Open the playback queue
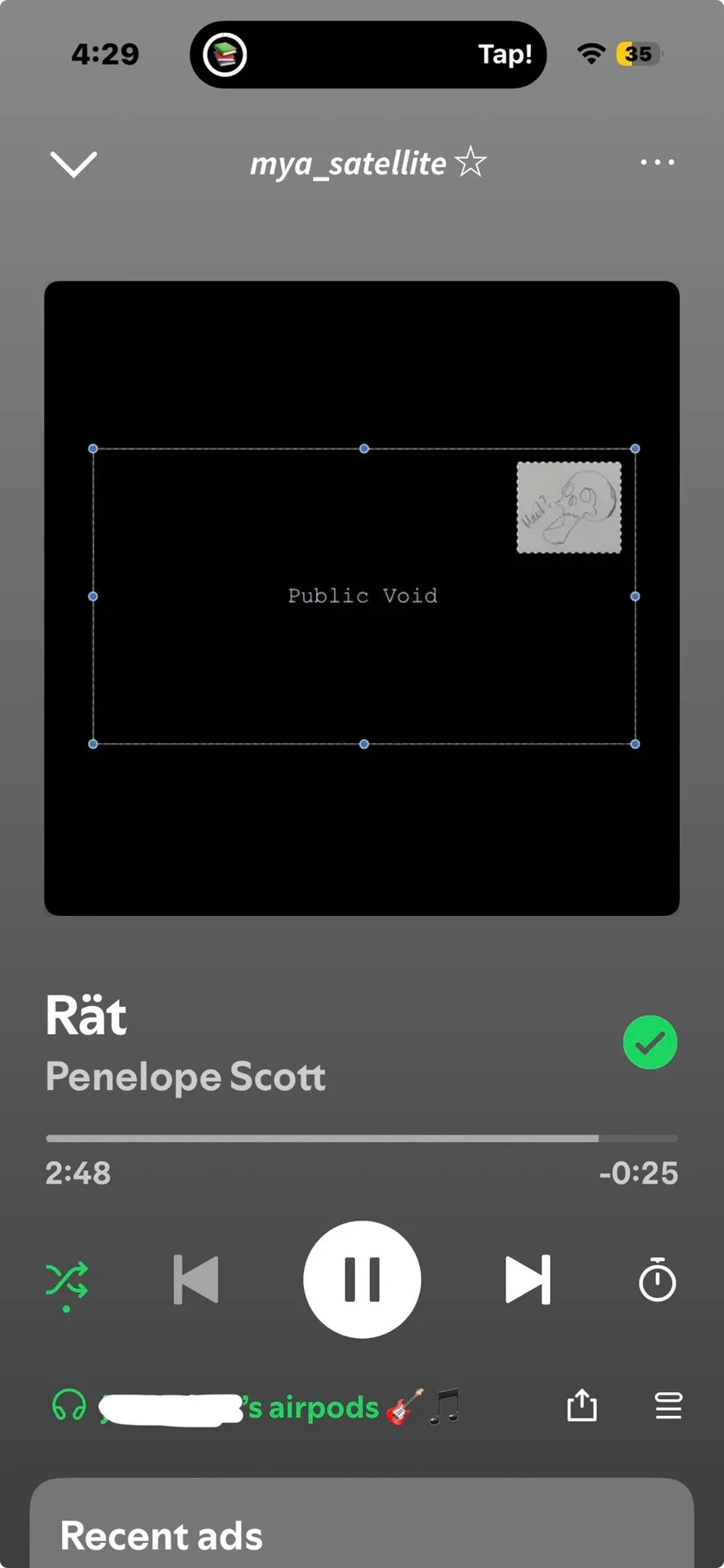Screen dimensions: 724x1568 click(x=668, y=1406)
